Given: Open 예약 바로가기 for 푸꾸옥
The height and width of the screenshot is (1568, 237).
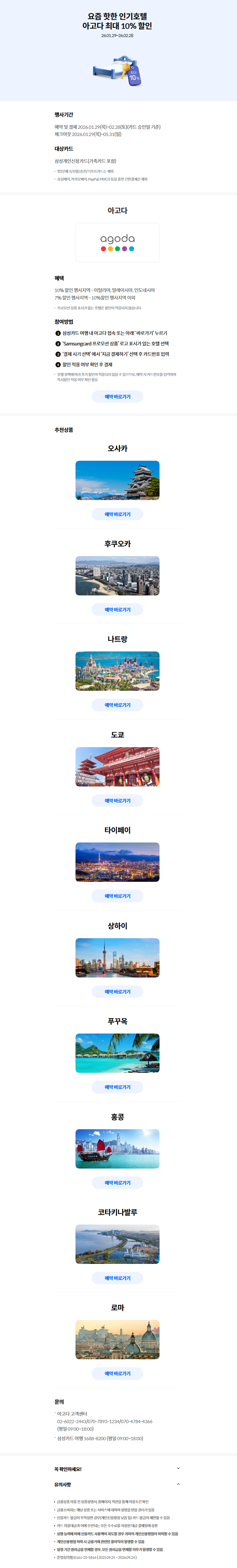Looking at the screenshot, I should (118, 1087).
